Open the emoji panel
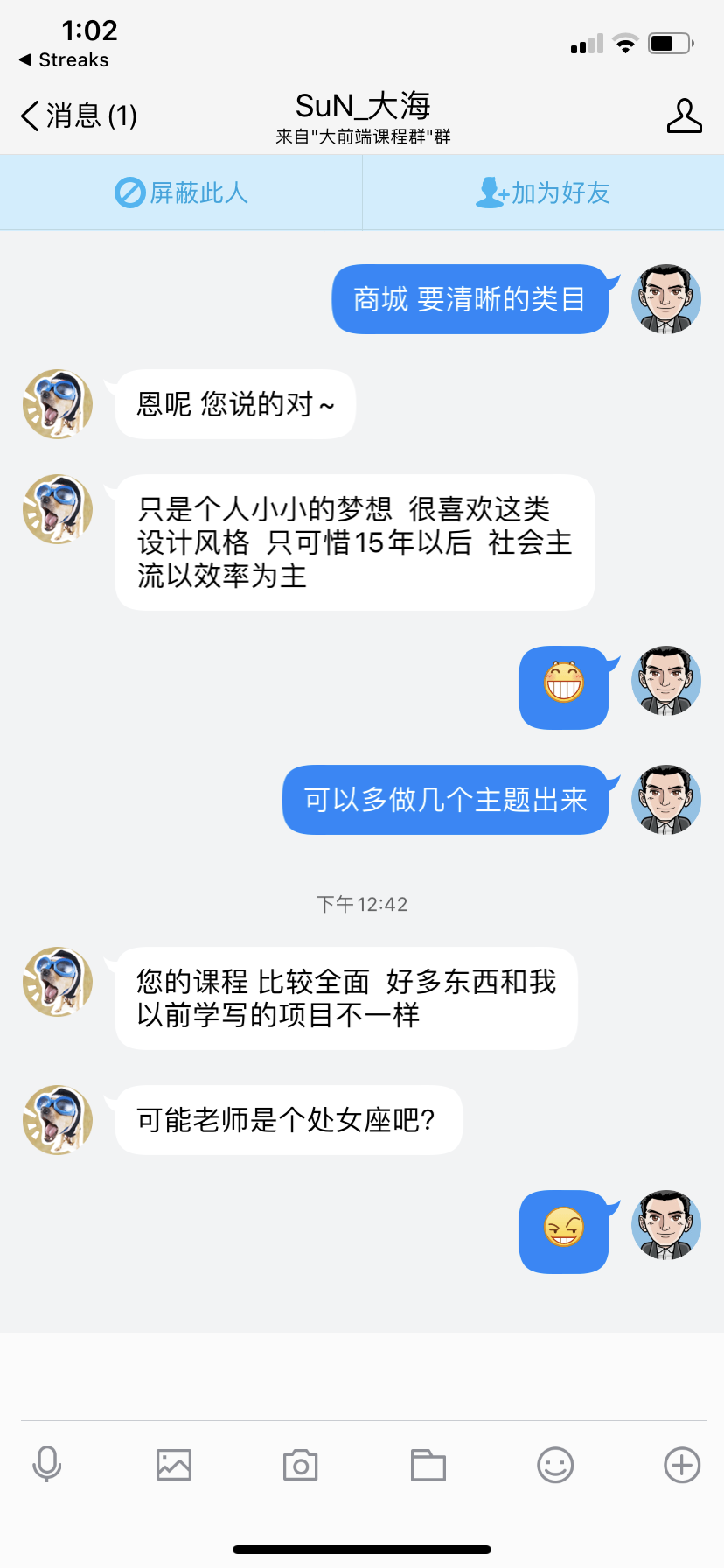The height and width of the screenshot is (1568, 724). [x=555, y=1464]
